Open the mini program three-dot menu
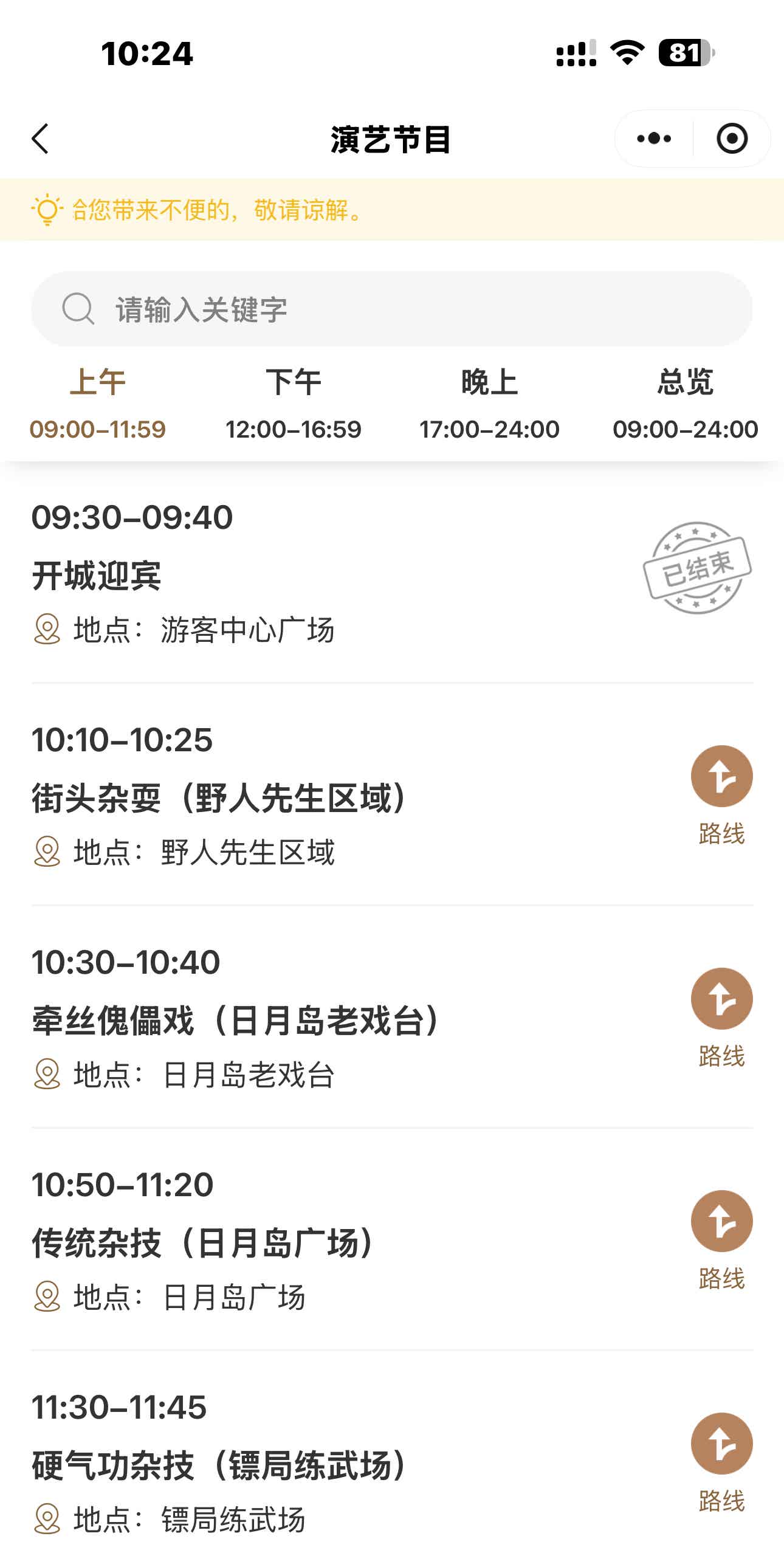 click(654, 139)
